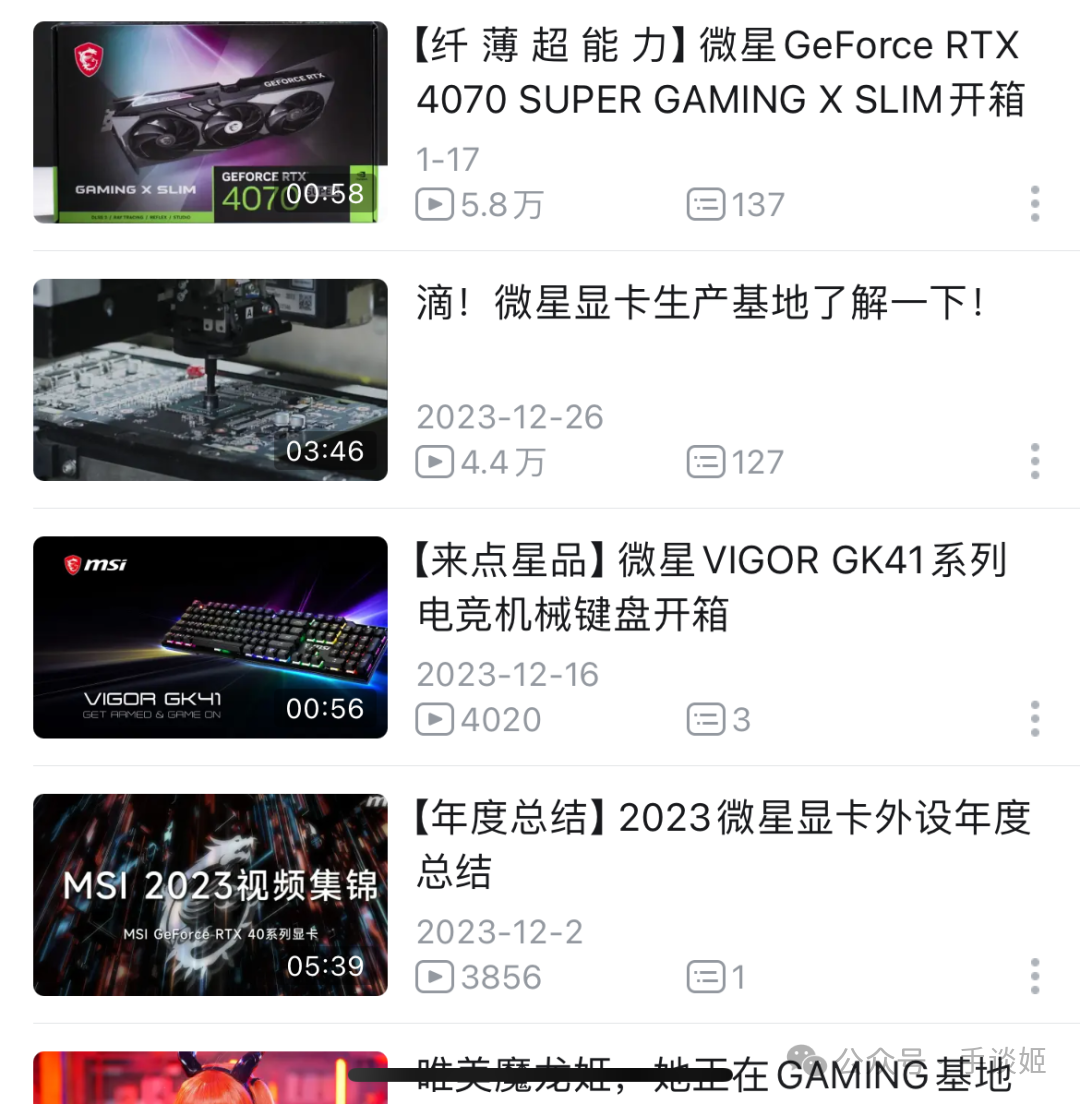Open more options for the RTX 4070 SUPER video
Viewport: 1080px width, 1104px height.
[1035, 204]
